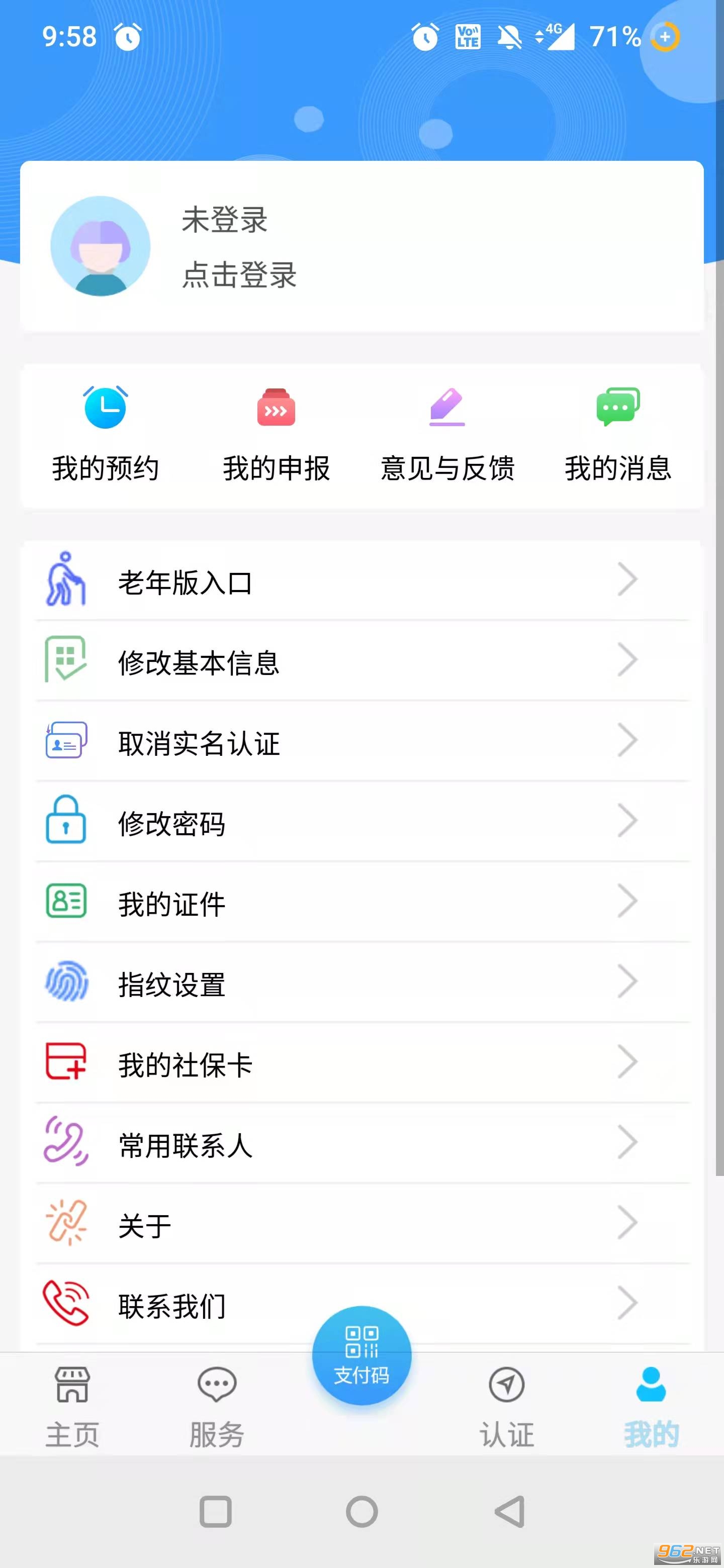Screen dimensions: 724x1568
Task: Switch to the 服务 tab
Action: (217, 1407)
